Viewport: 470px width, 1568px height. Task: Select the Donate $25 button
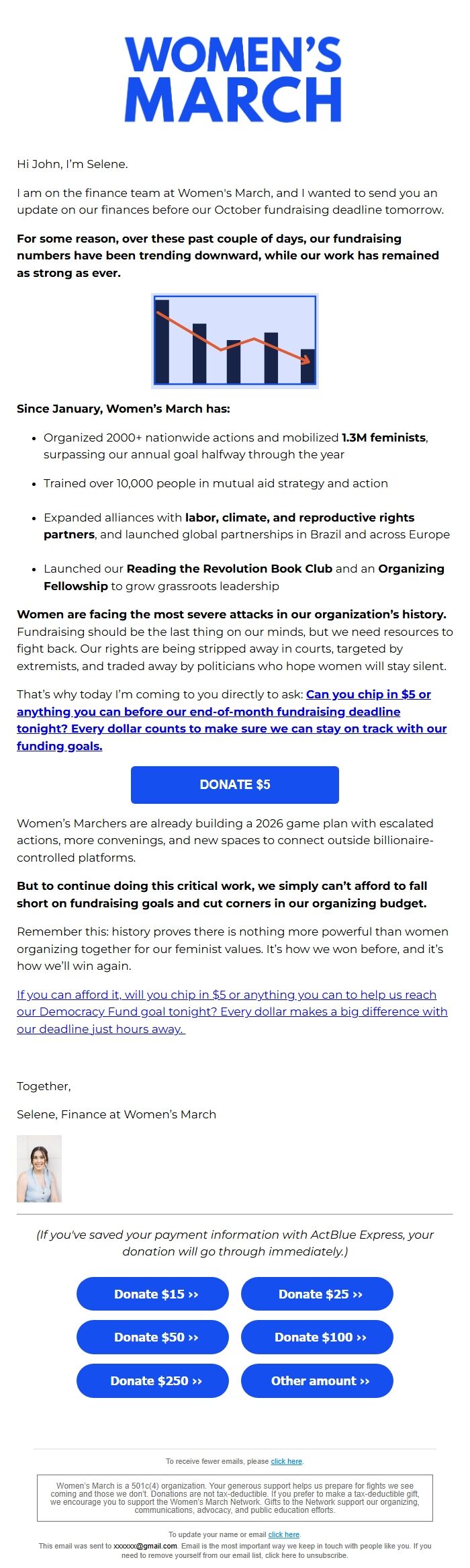click(x=317, y=1294)
